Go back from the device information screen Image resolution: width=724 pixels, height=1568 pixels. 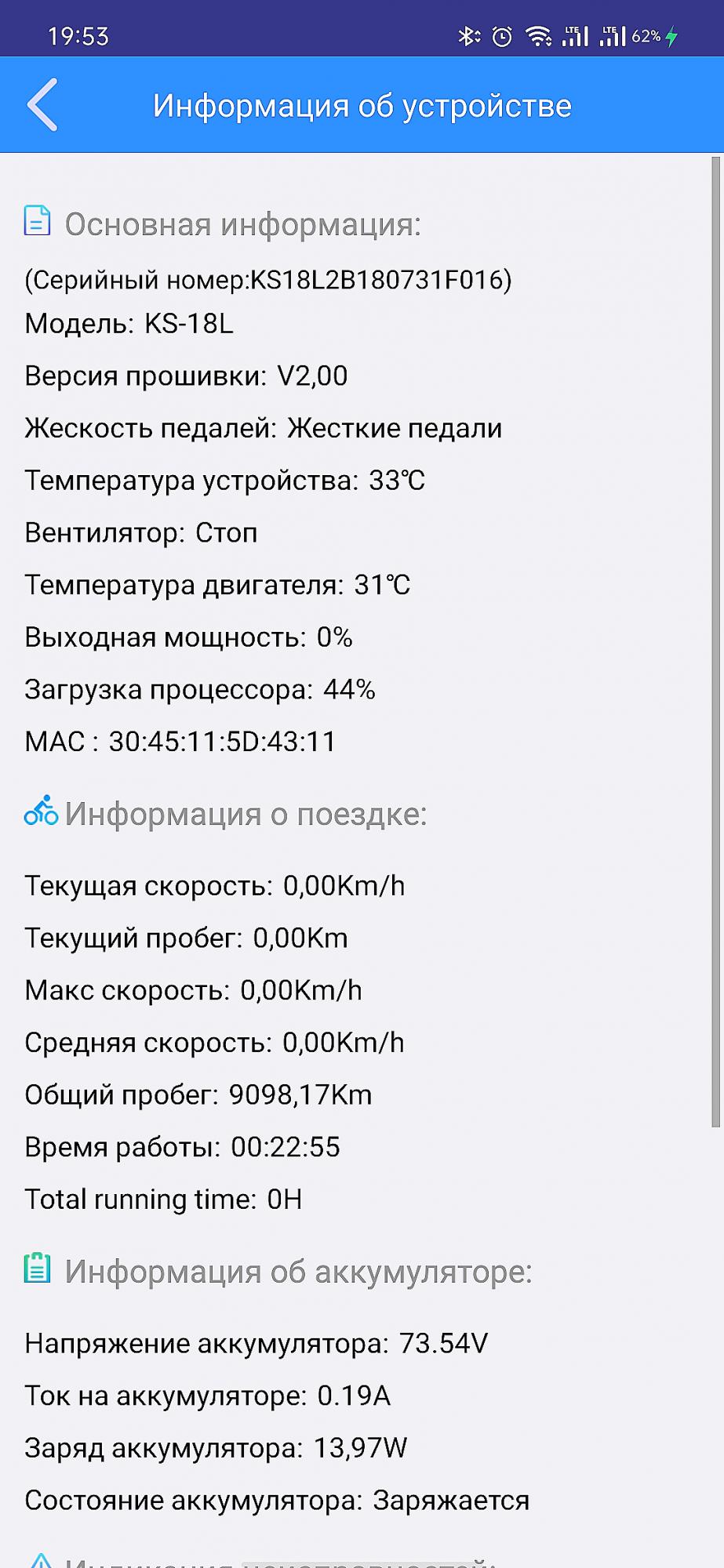[x=43, y=104]
